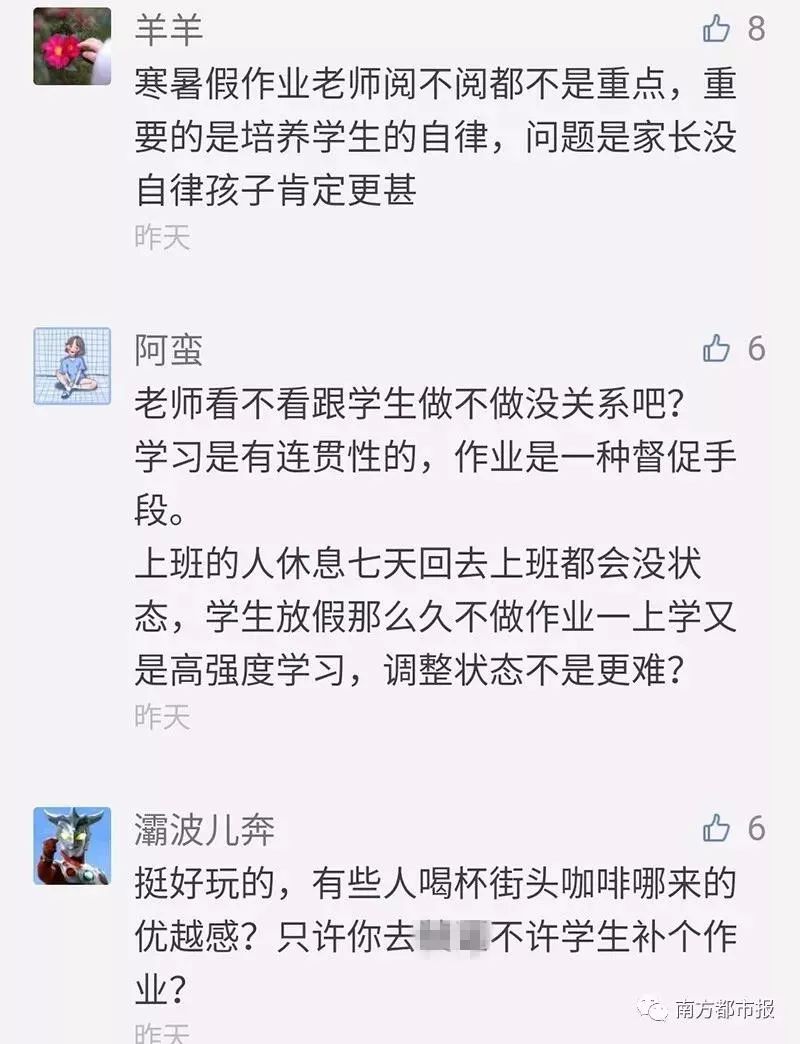Screen dimensions: 800x1044
Task: Like 羊羊's comment via thumbs-up icon
Action: click(x=716, y=29)
